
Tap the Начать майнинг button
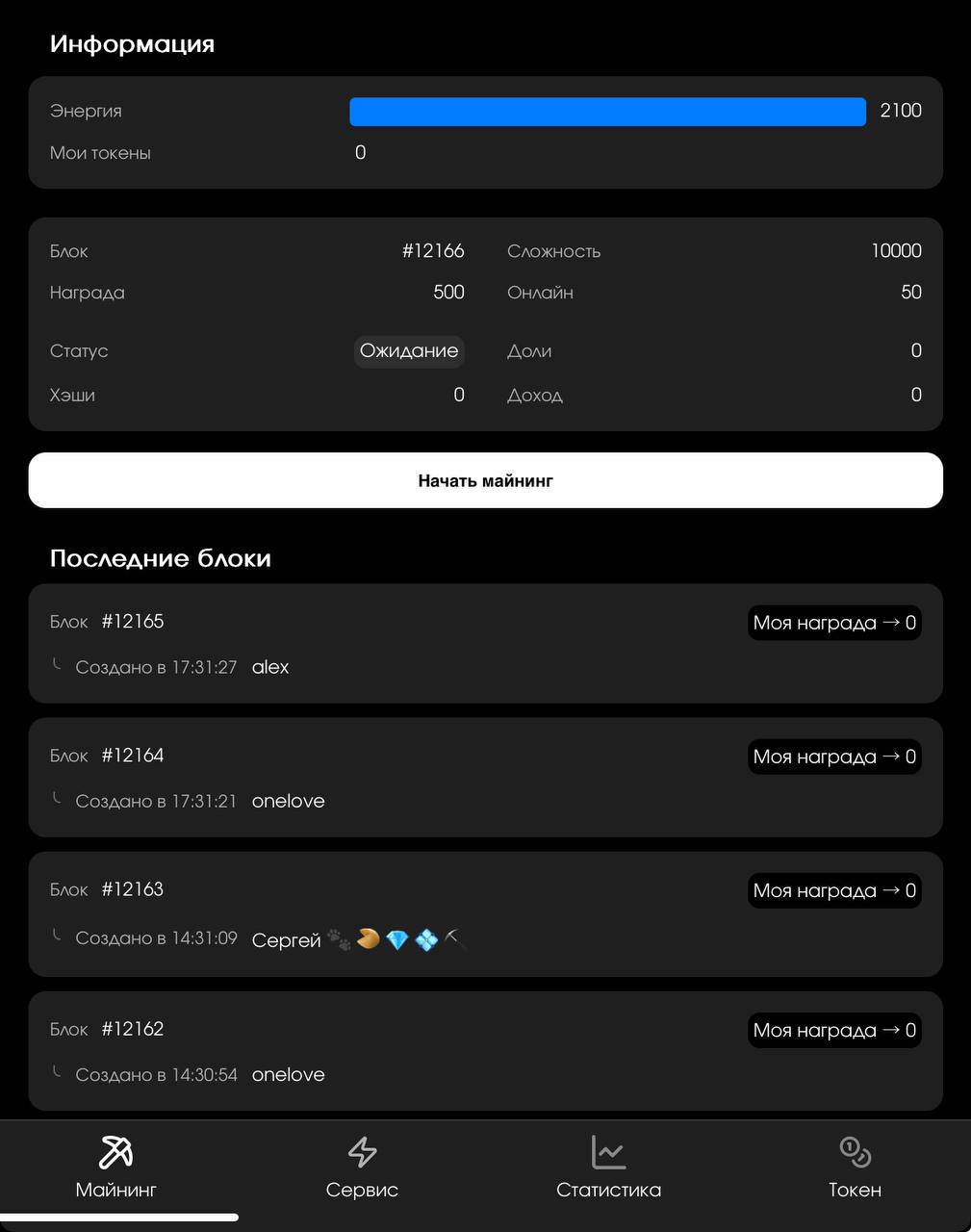tap(485, 480)
